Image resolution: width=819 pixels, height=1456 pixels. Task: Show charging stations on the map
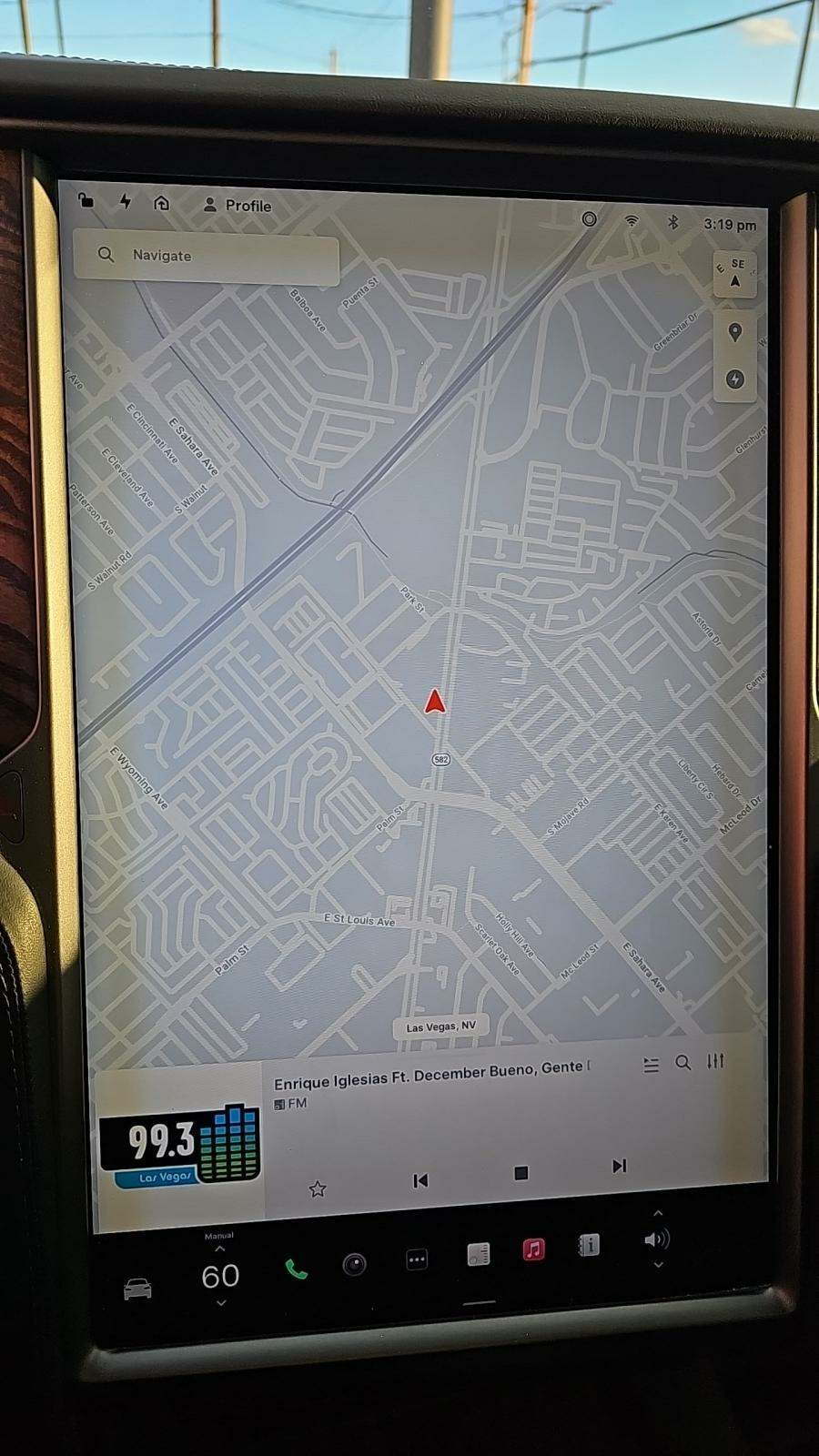[735, 379]
